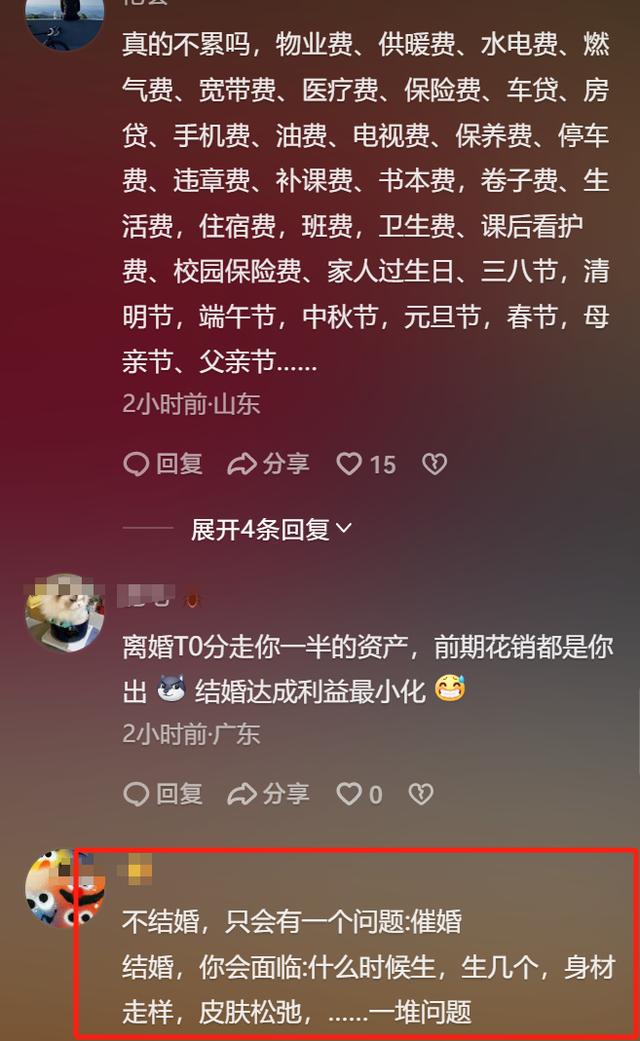This screenshot has width=640, height=1041.
Task: Open the top commenter's avatar profile
Action: tap(64, 20)
